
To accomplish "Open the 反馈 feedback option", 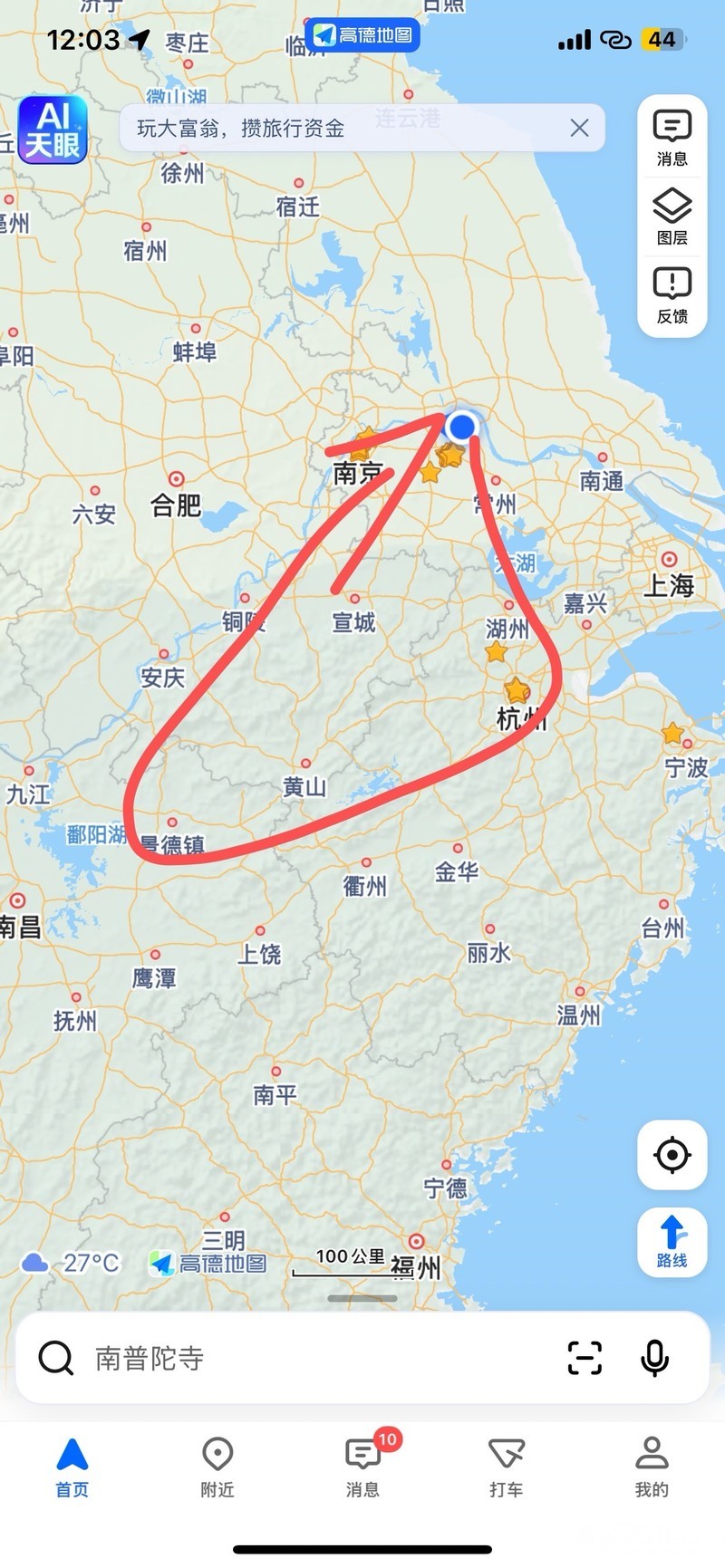I will tap(672, 295).
